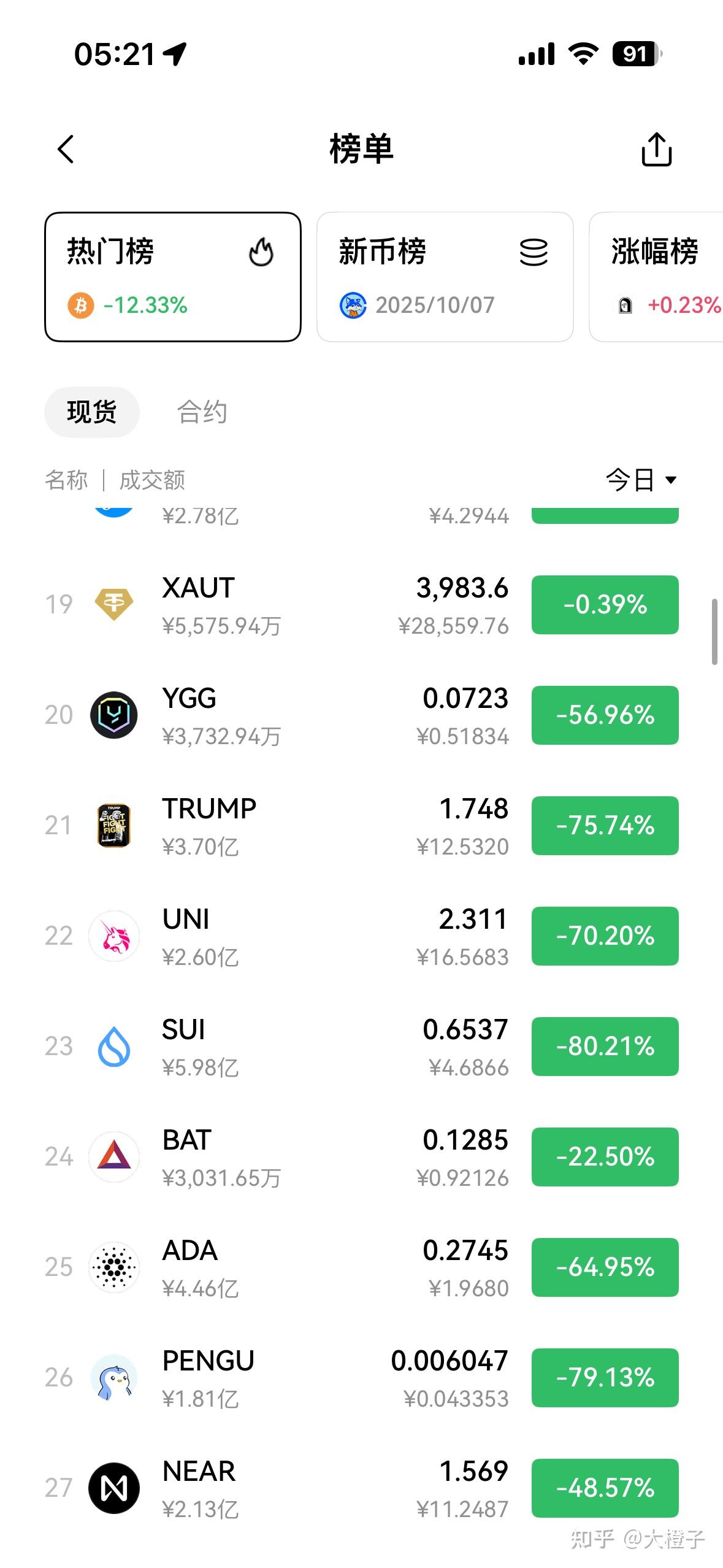Click the PENGU penguin icon

(114, 1378)
